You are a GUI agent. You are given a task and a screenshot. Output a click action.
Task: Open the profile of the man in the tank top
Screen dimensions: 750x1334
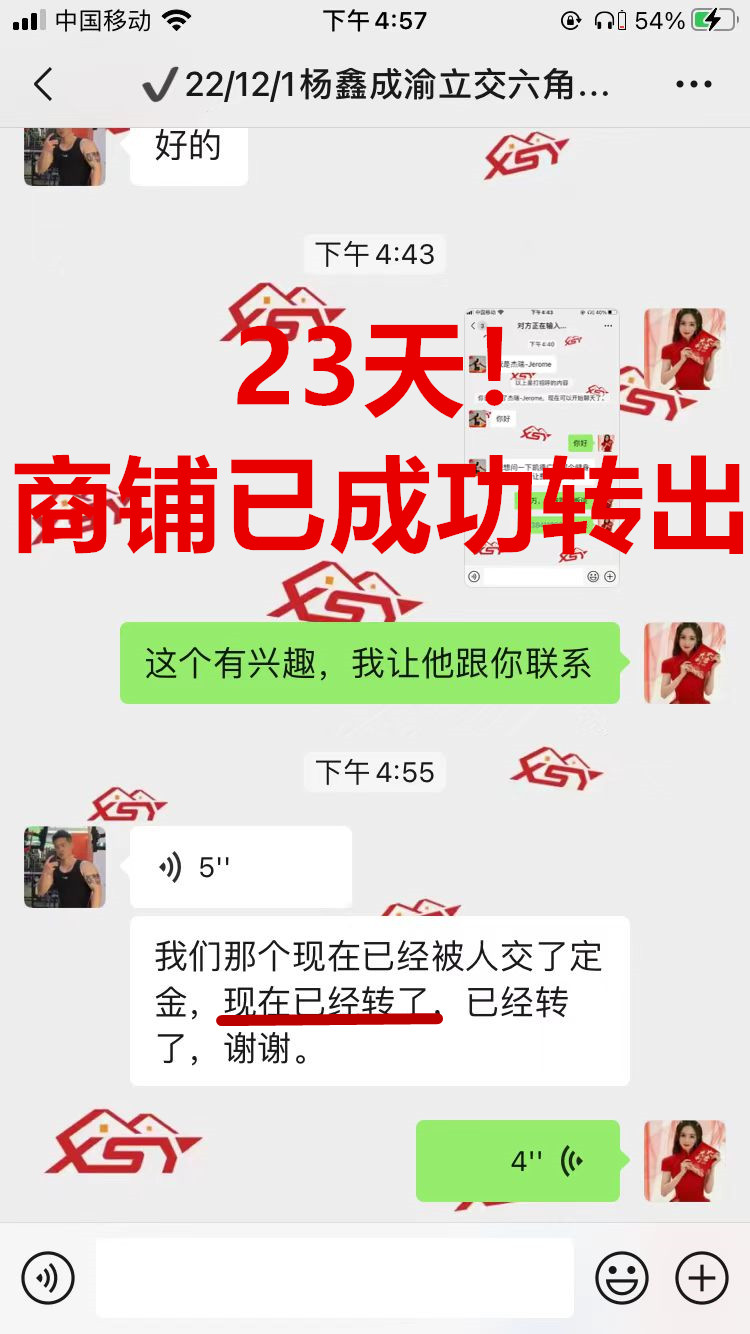coord(64,867)
